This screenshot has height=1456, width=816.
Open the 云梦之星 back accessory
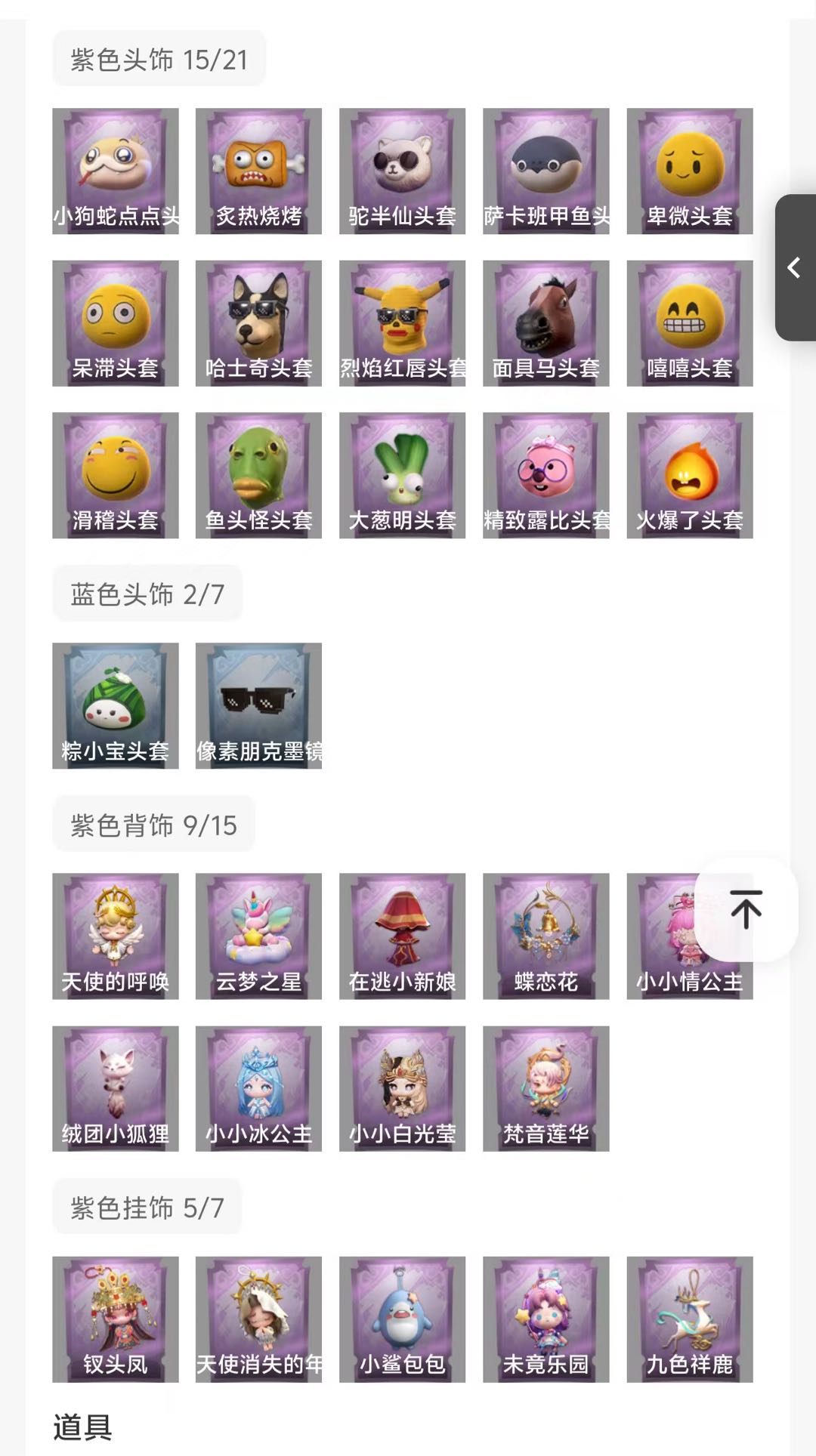point(258,936)
